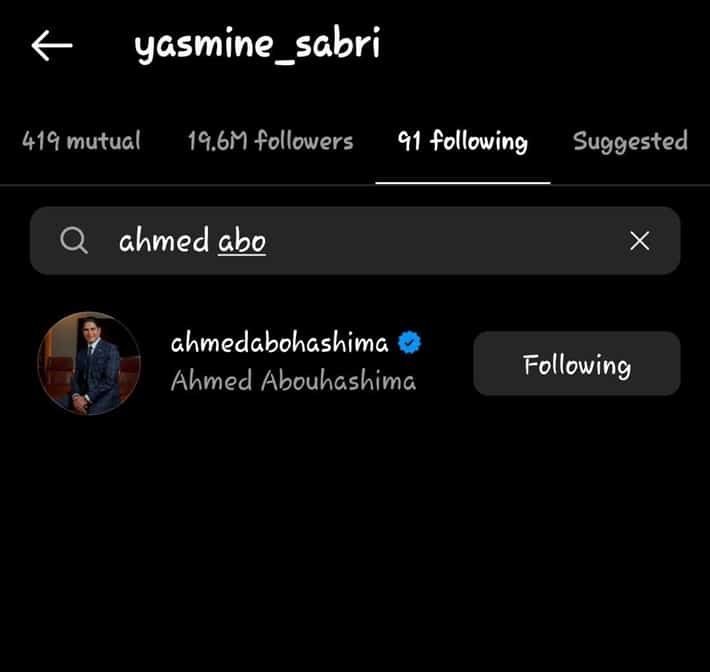Go back with the arrow icon
This screenshot has width=710, height=672.
click(51, 46)
